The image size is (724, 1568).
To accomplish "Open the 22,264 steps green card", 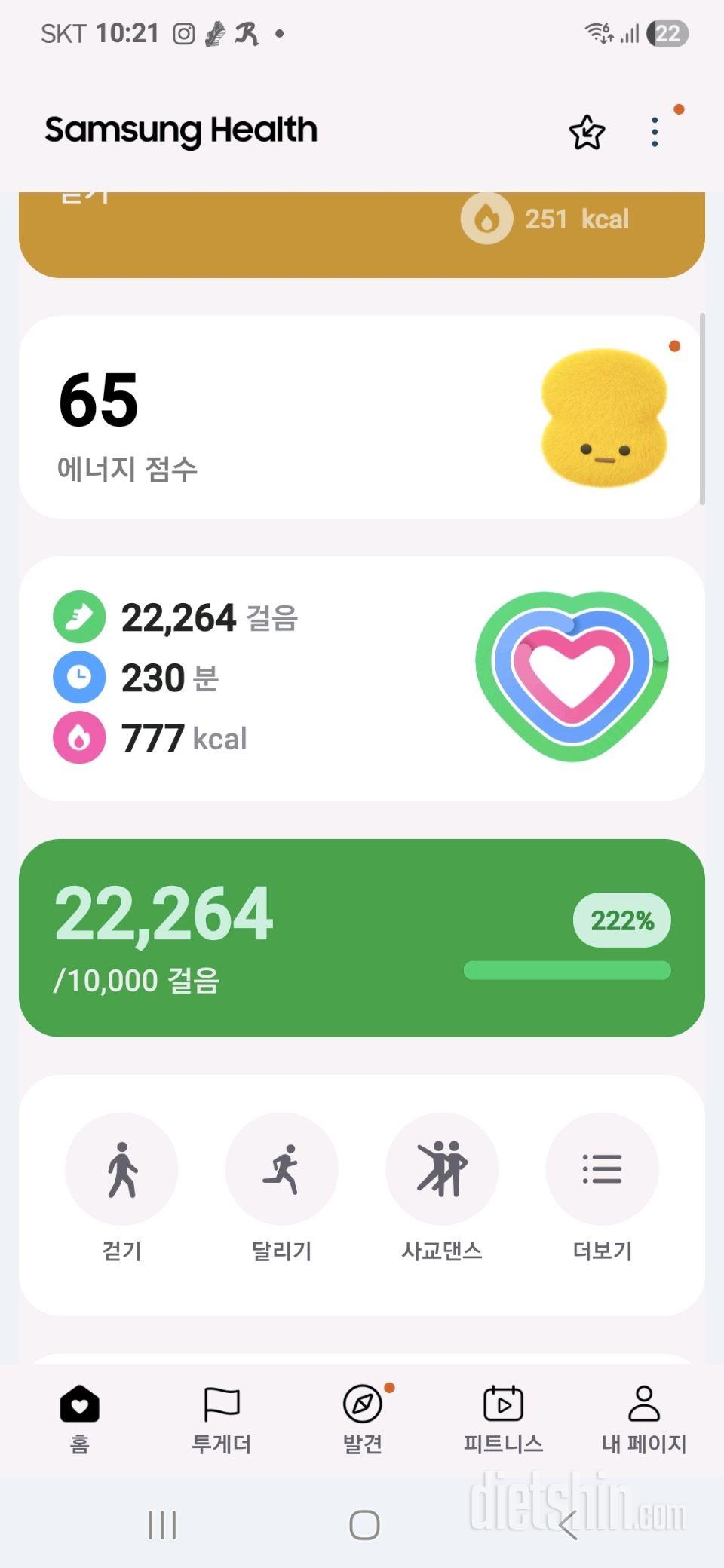I will pyautogui.click(x=362, y=938).
